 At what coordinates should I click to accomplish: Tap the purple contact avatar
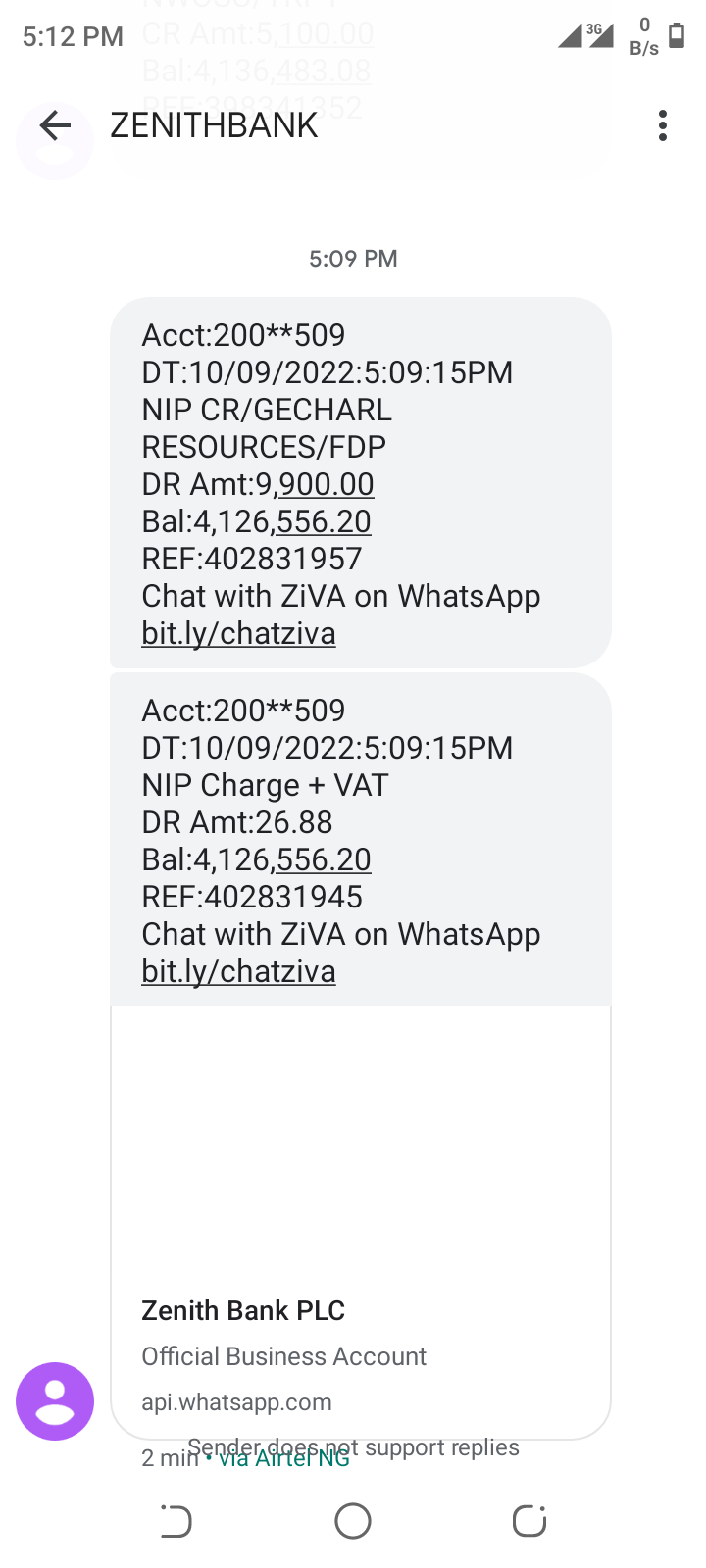55,1401
